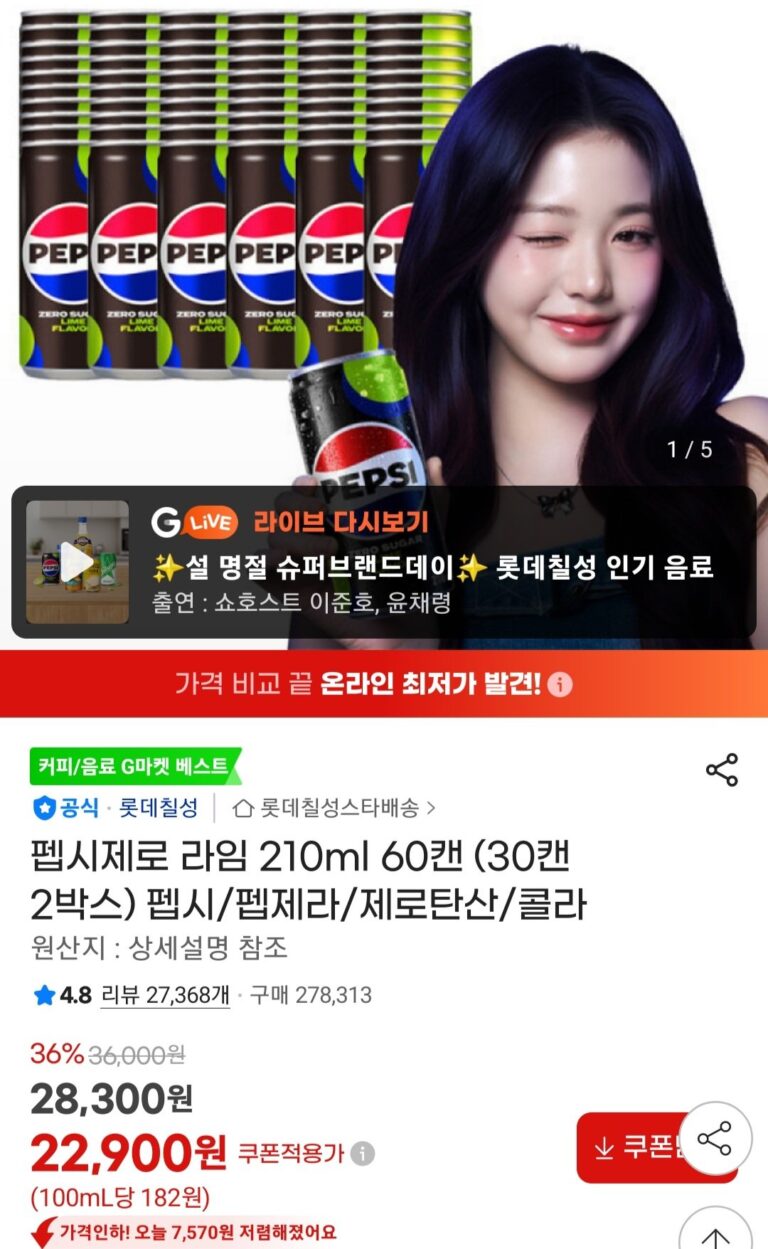View the 리뷰 27,368개 reviews
This screenshot has width=768, height=1249.
coord(165,995)
